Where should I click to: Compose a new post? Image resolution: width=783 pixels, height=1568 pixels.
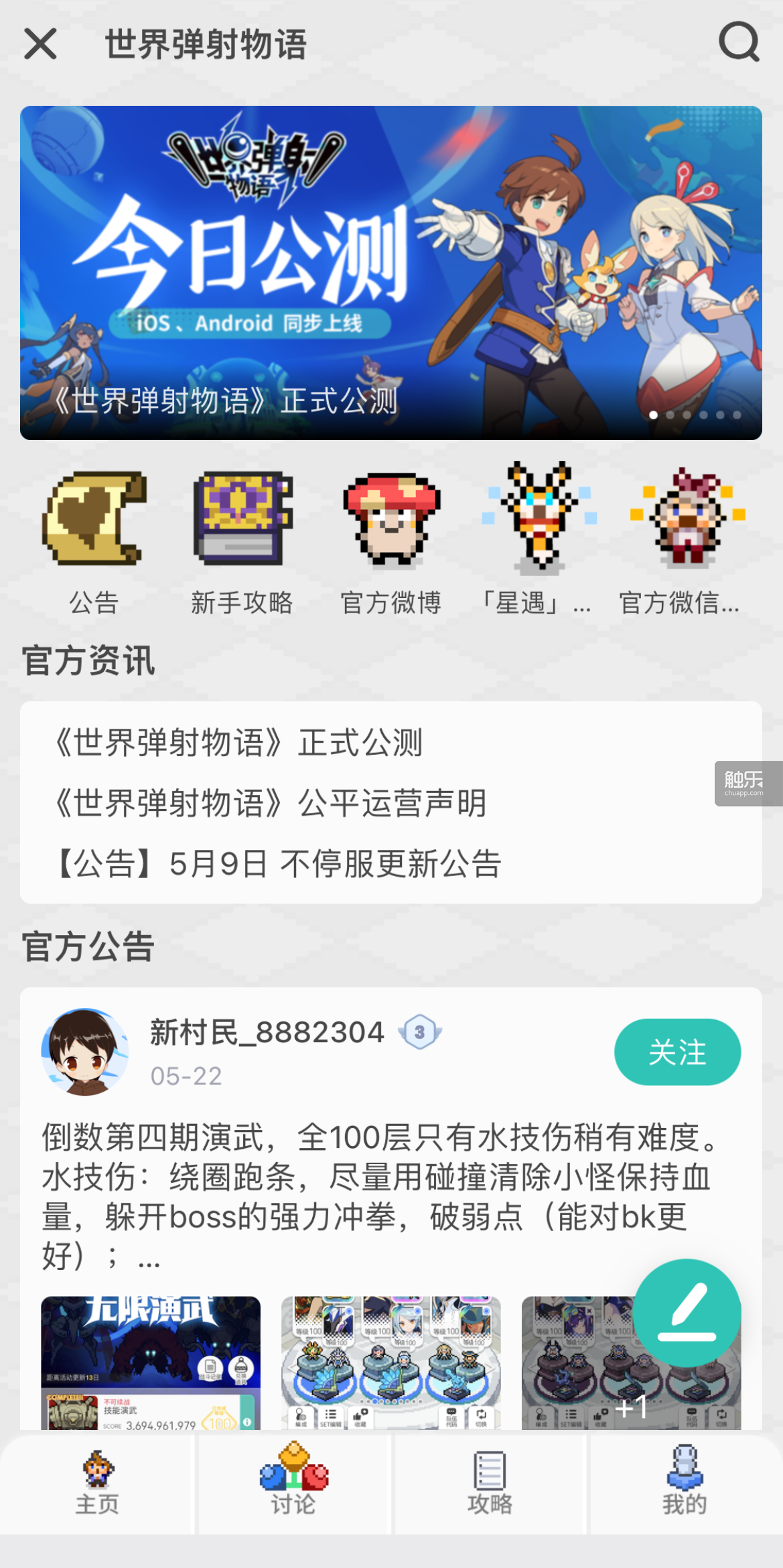[687, 1313]
